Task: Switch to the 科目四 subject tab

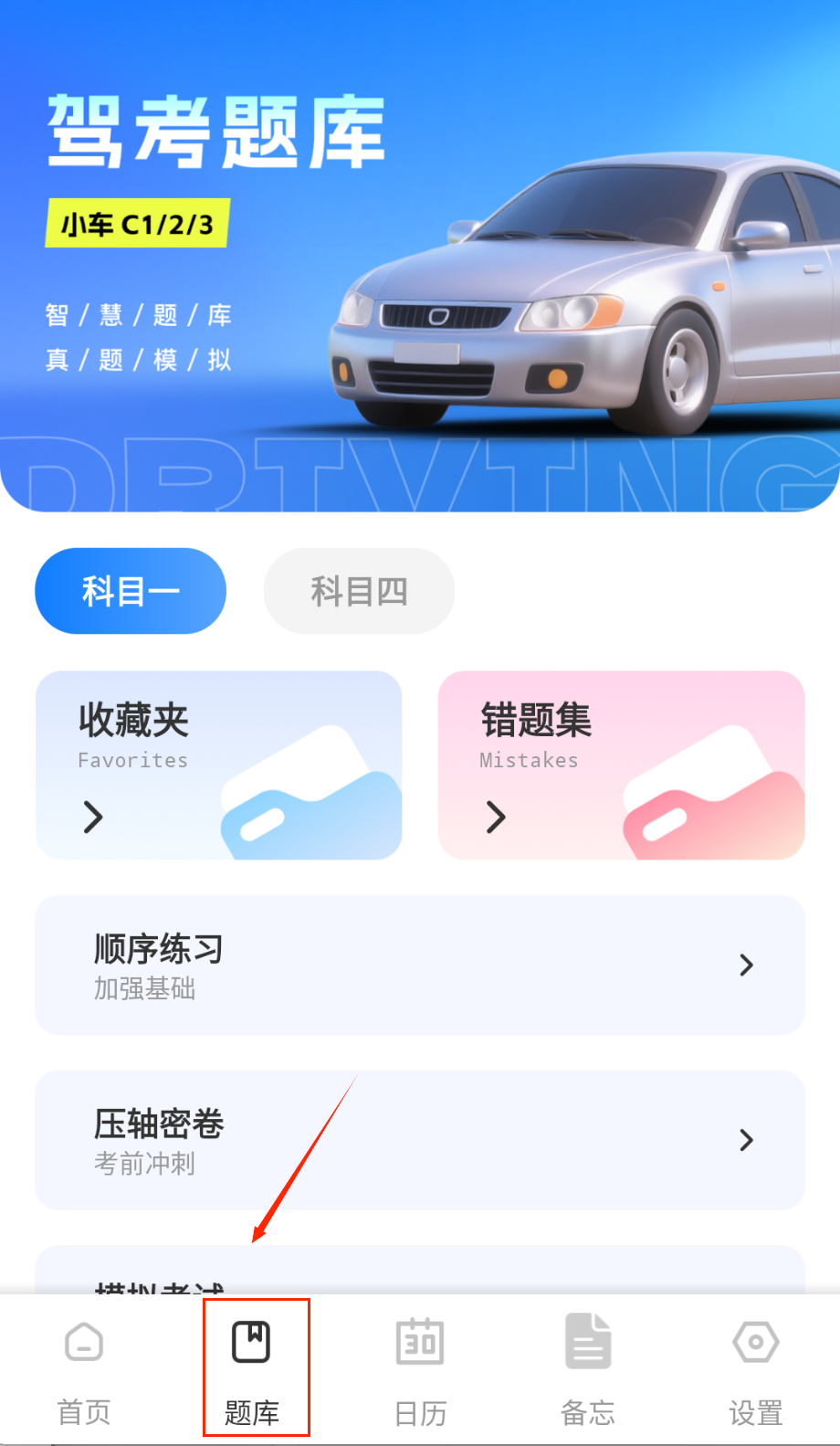Action: click(x=359, y=591)
